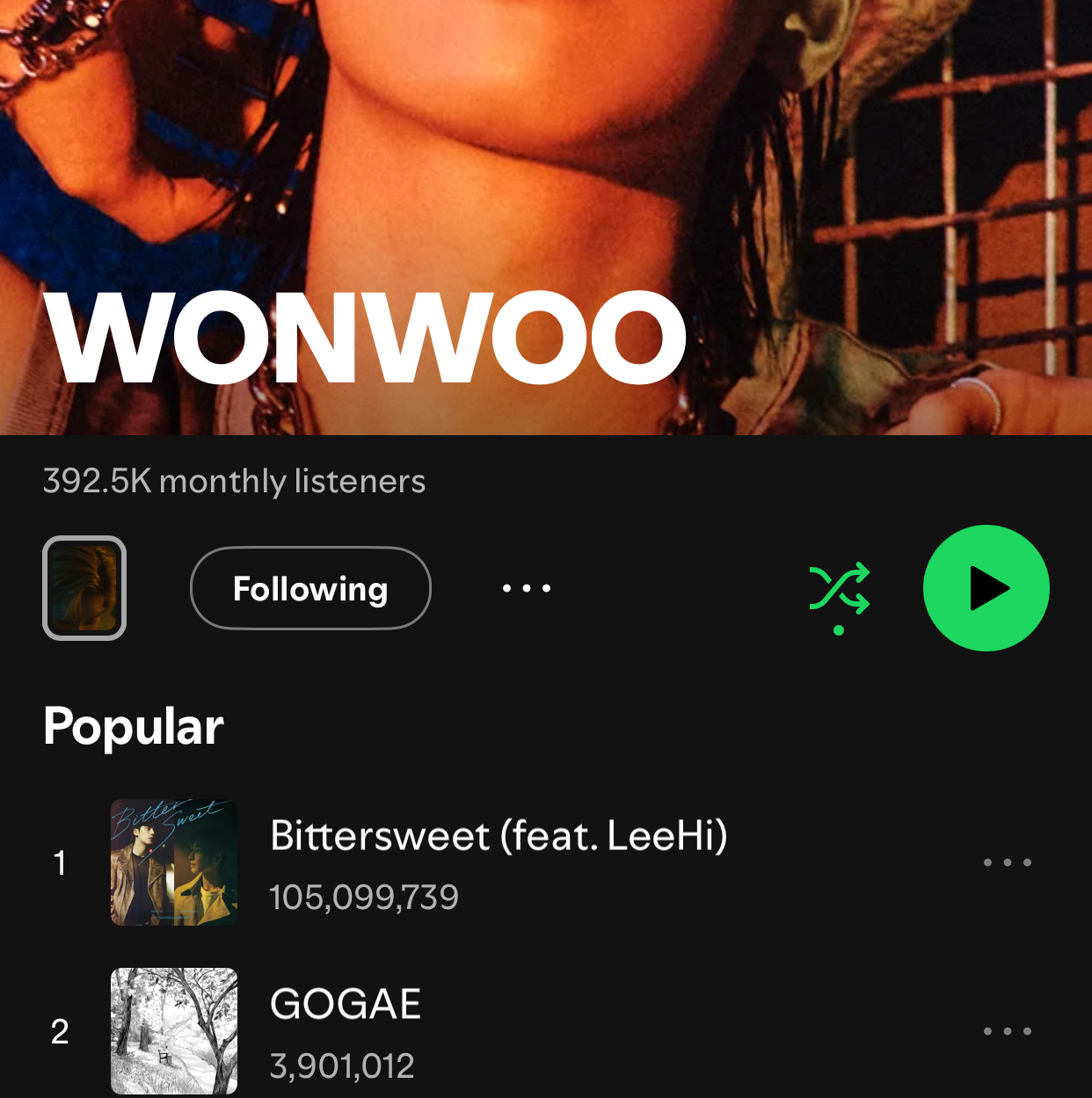Viewport: 1092px width, 1098px height.
Task: Play Bittersweet (feat. LeeHi)
Action: click(x=498, y=836)
